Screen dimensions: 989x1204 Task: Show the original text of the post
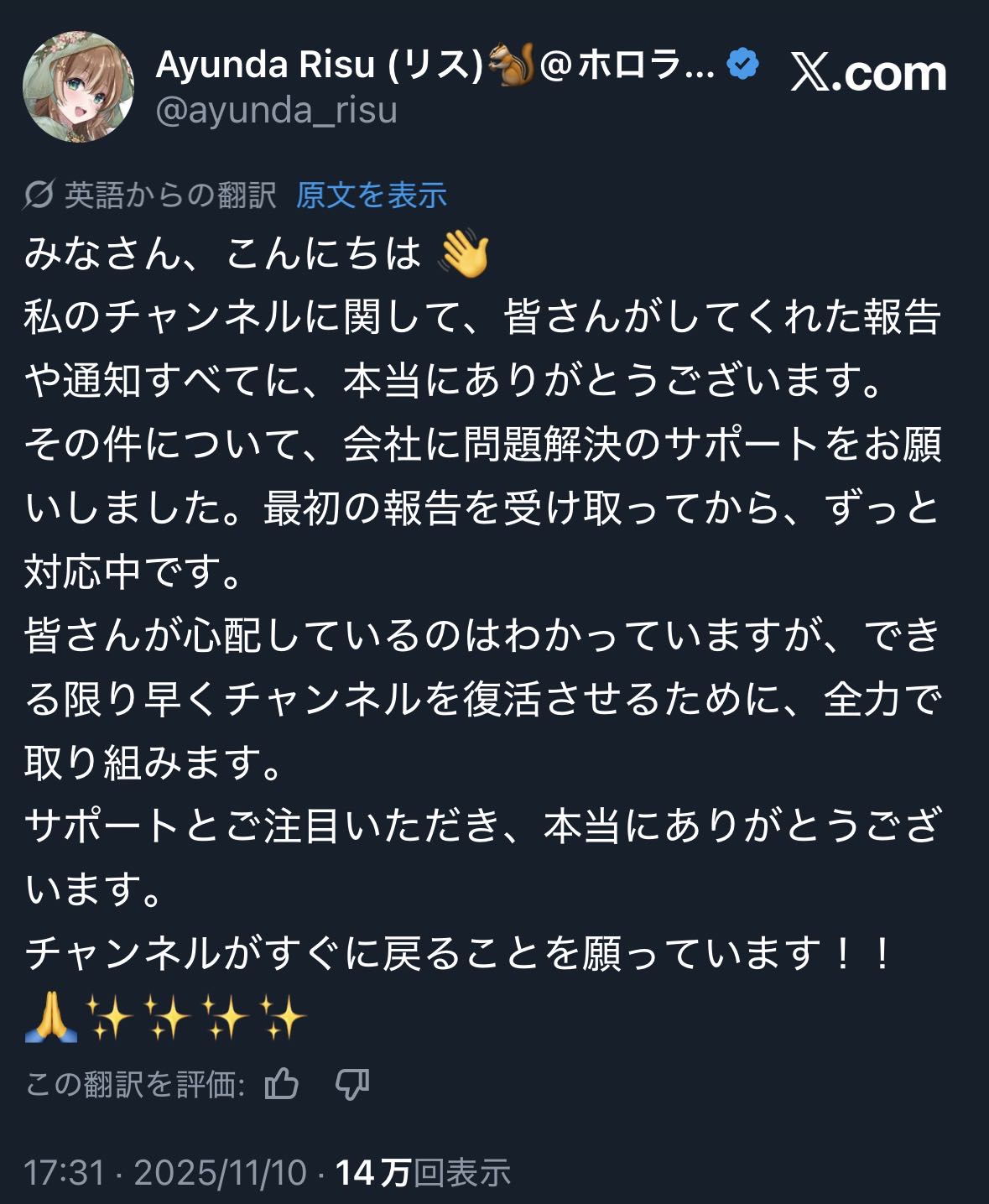371,195
